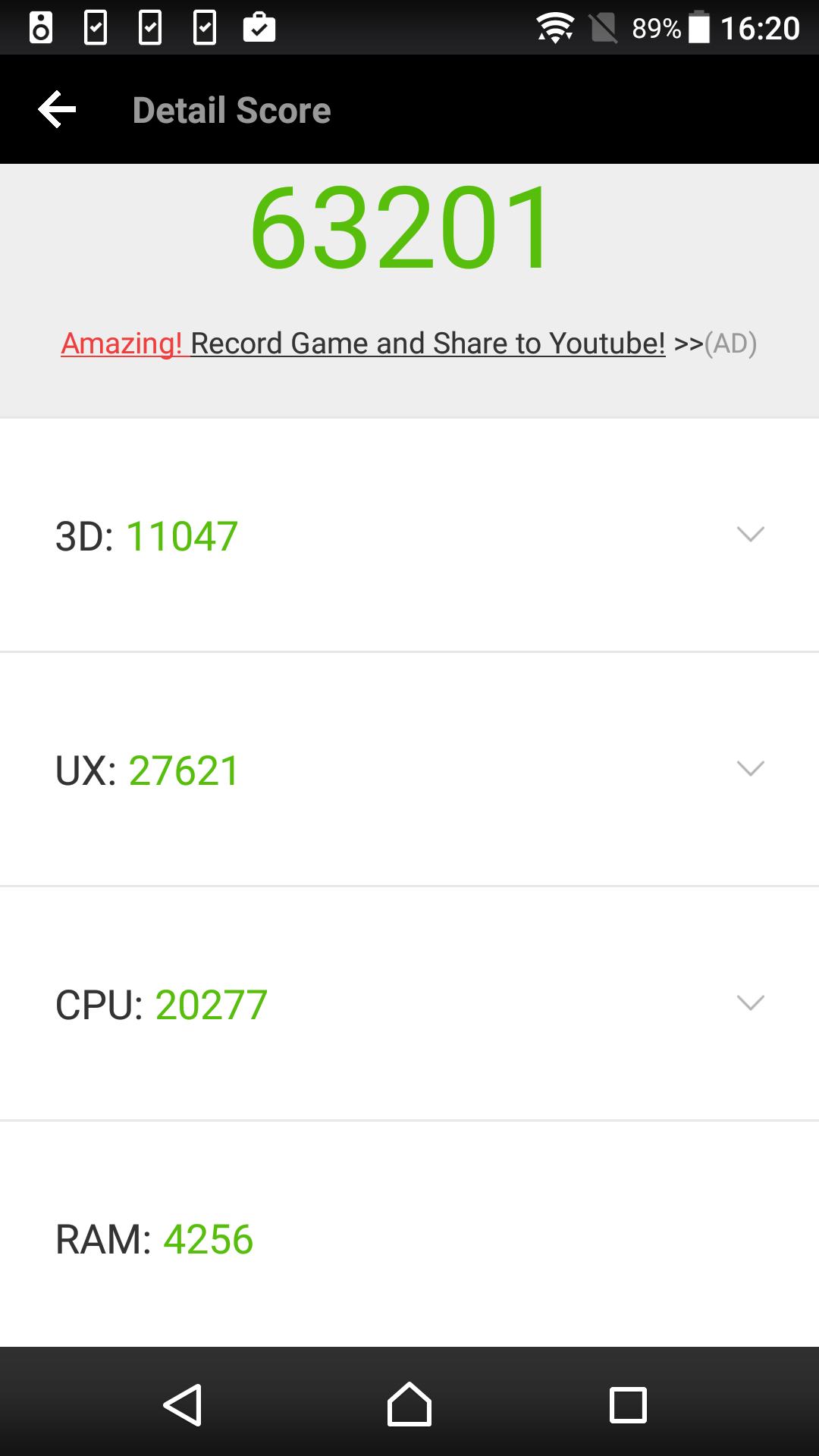Open recent apps from navigation bar

(x=628, y=1404)
